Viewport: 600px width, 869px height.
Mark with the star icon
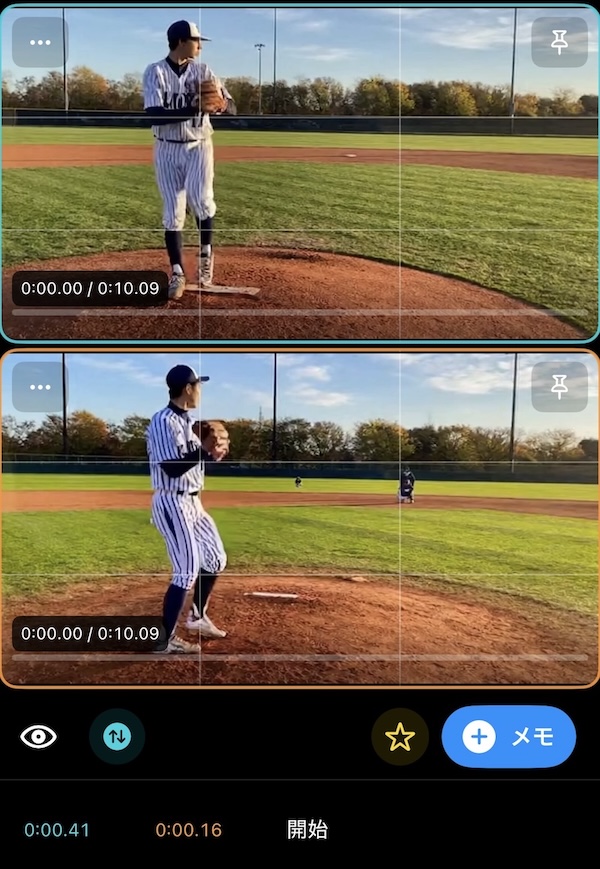(x=400, y=737)
